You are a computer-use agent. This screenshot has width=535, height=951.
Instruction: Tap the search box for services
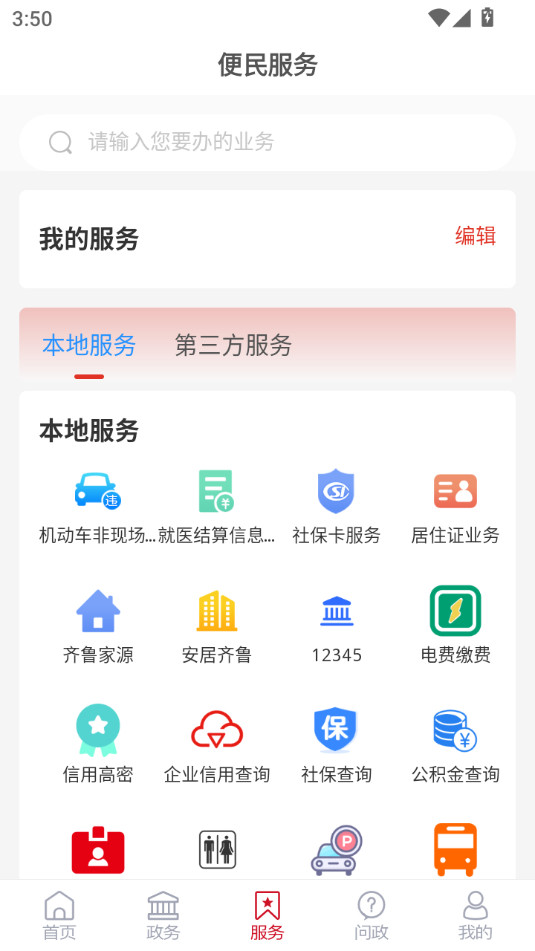[267, 143]
